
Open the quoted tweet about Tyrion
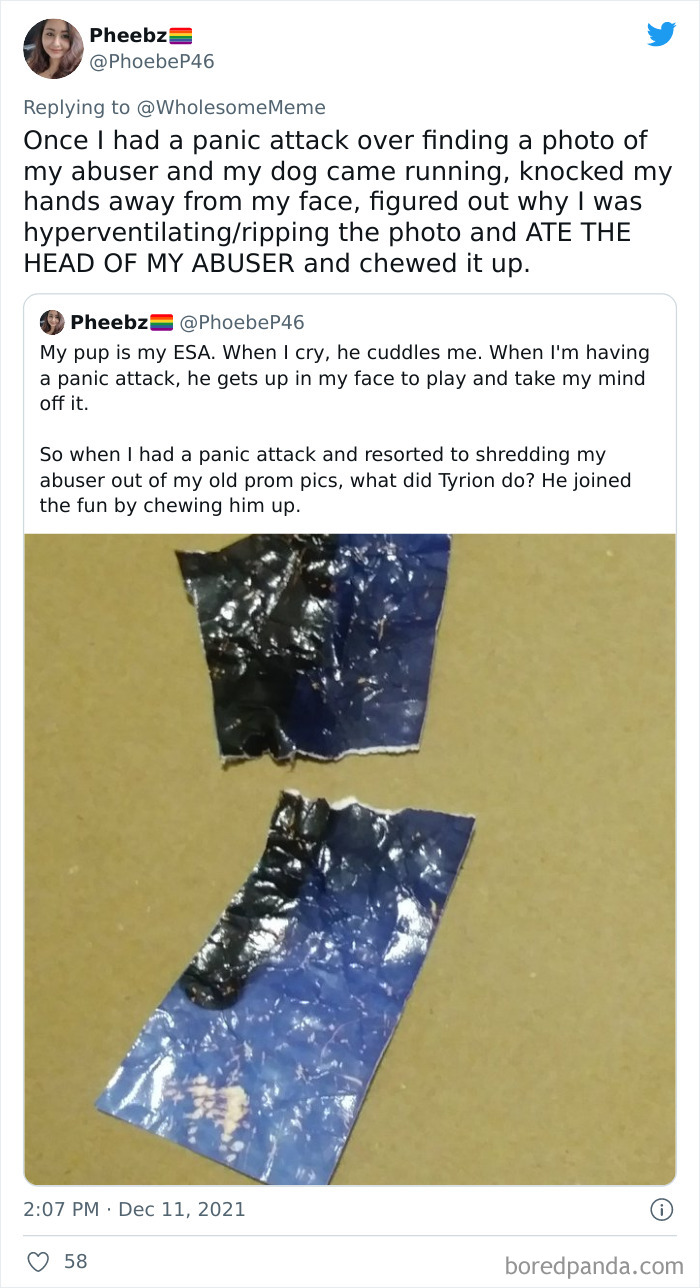pyautogui.click(x=350, y=414)
